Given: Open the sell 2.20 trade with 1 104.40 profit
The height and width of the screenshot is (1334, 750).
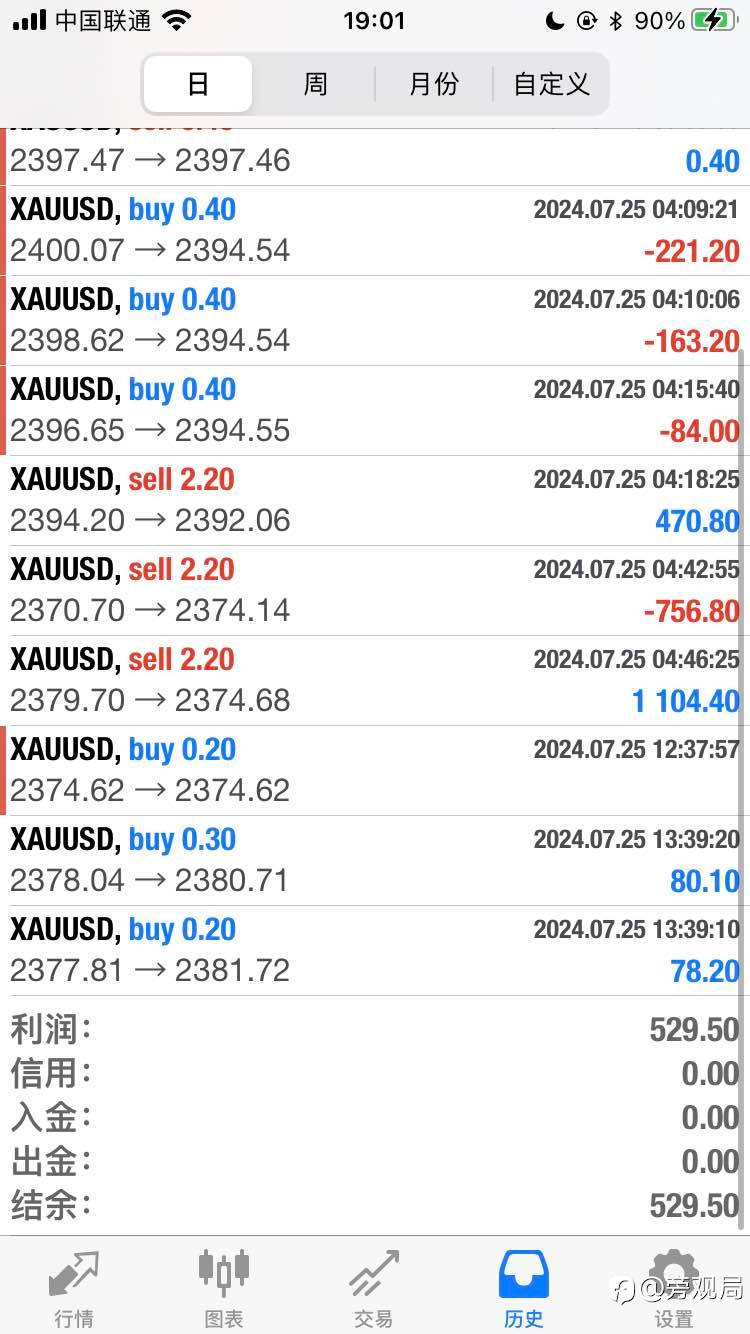Looking at the screenshot, I should point(375,681).
